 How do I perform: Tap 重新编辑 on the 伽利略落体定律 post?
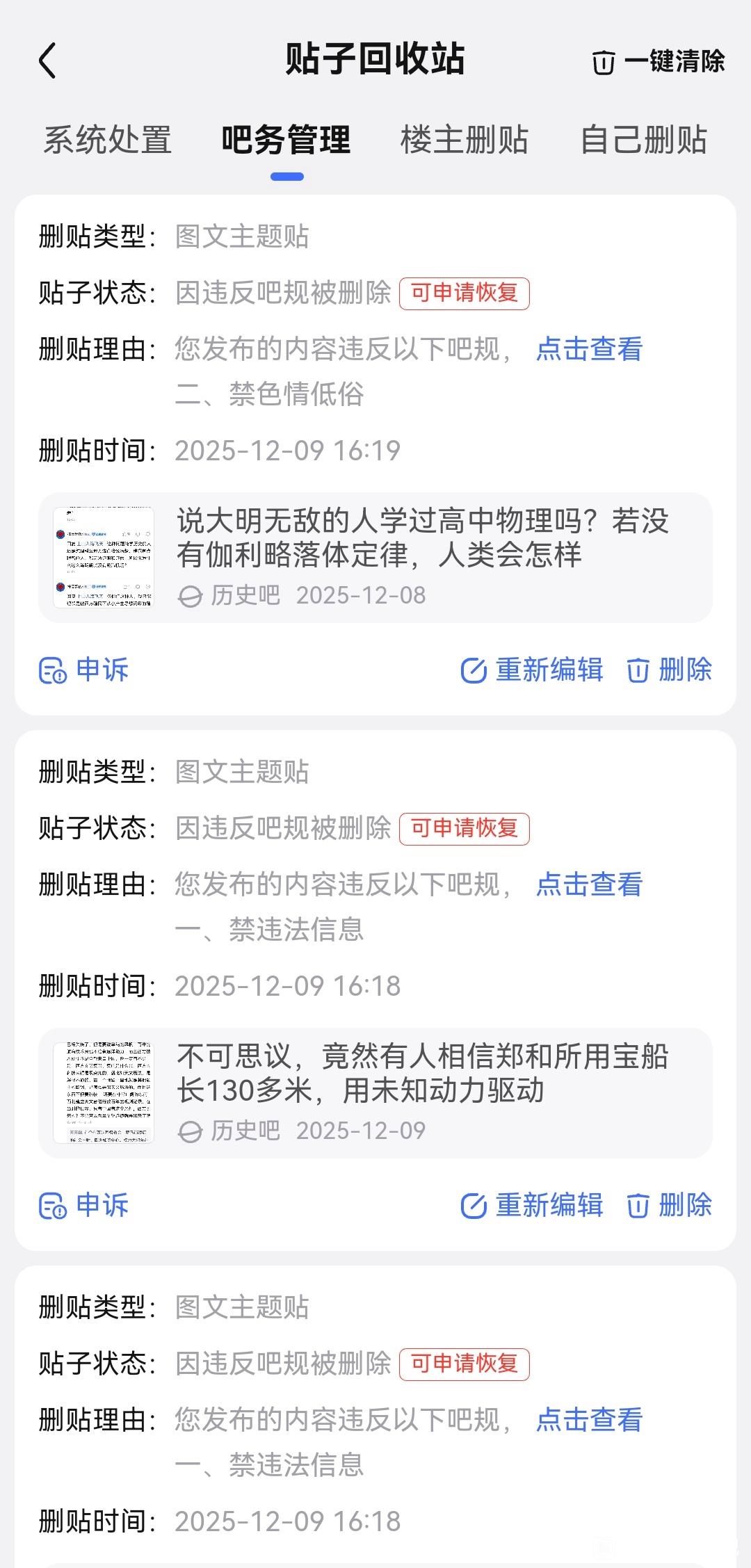click(532, 670)
